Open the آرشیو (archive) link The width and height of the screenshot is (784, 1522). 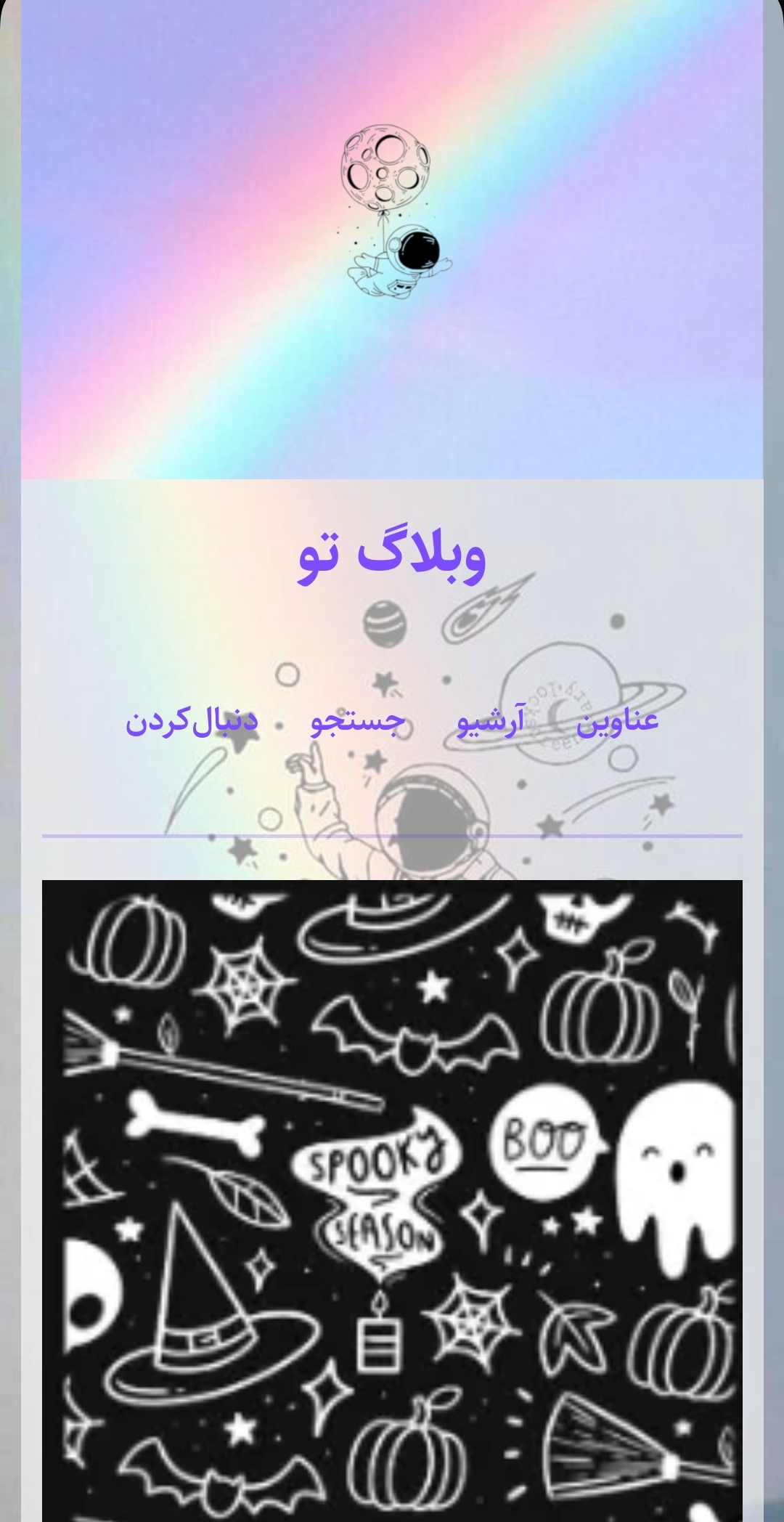pos(491,721)
